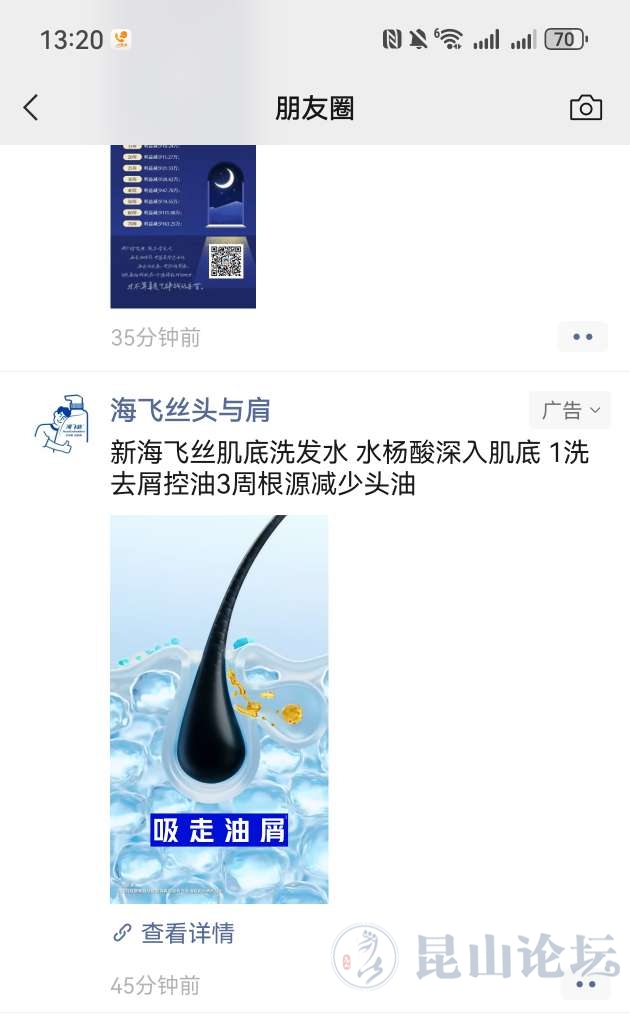Open the dark blue poster image

tap(183, 226)
